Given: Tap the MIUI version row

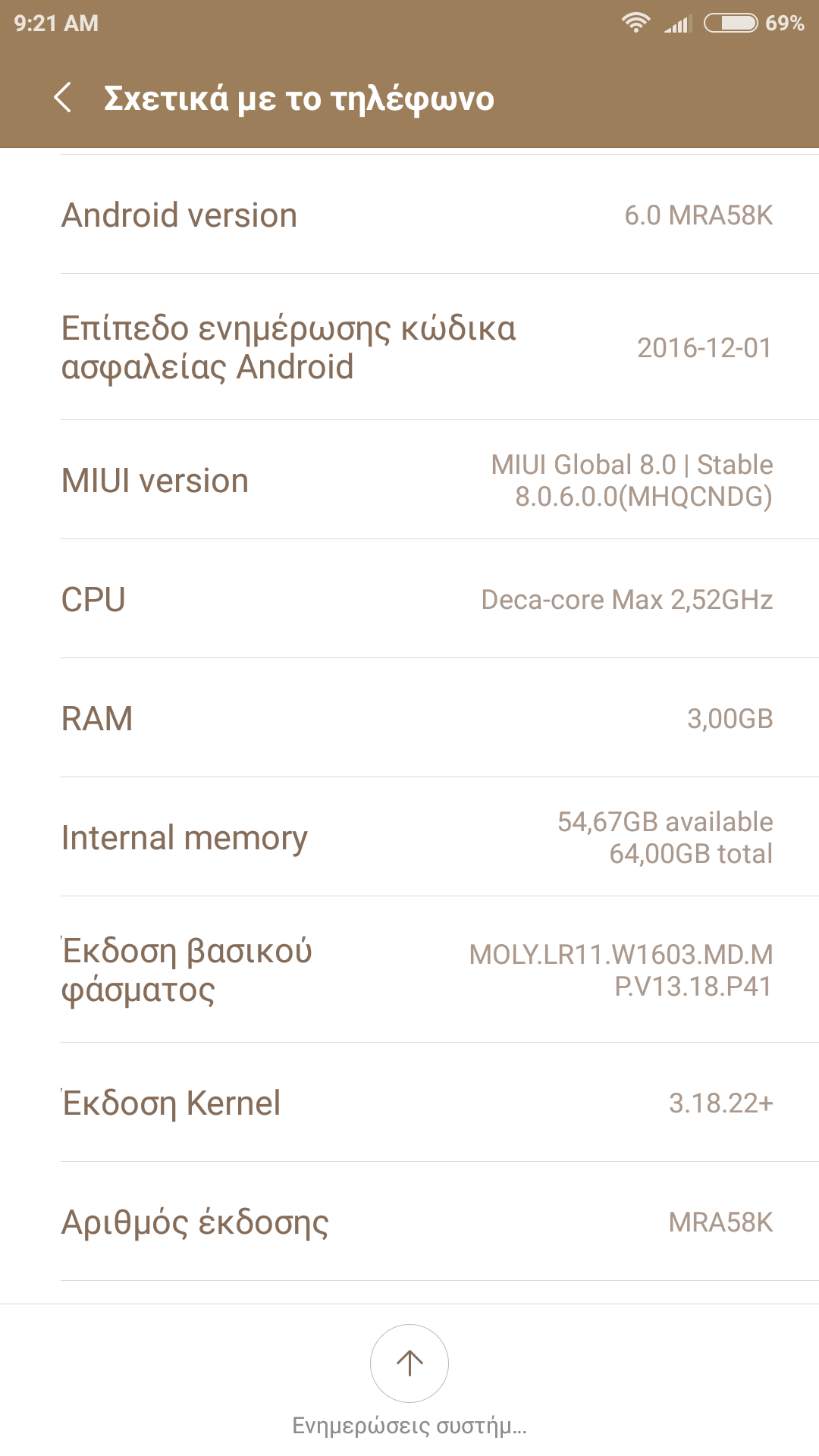Looking at the screenshot, I should tap(409, 480).
